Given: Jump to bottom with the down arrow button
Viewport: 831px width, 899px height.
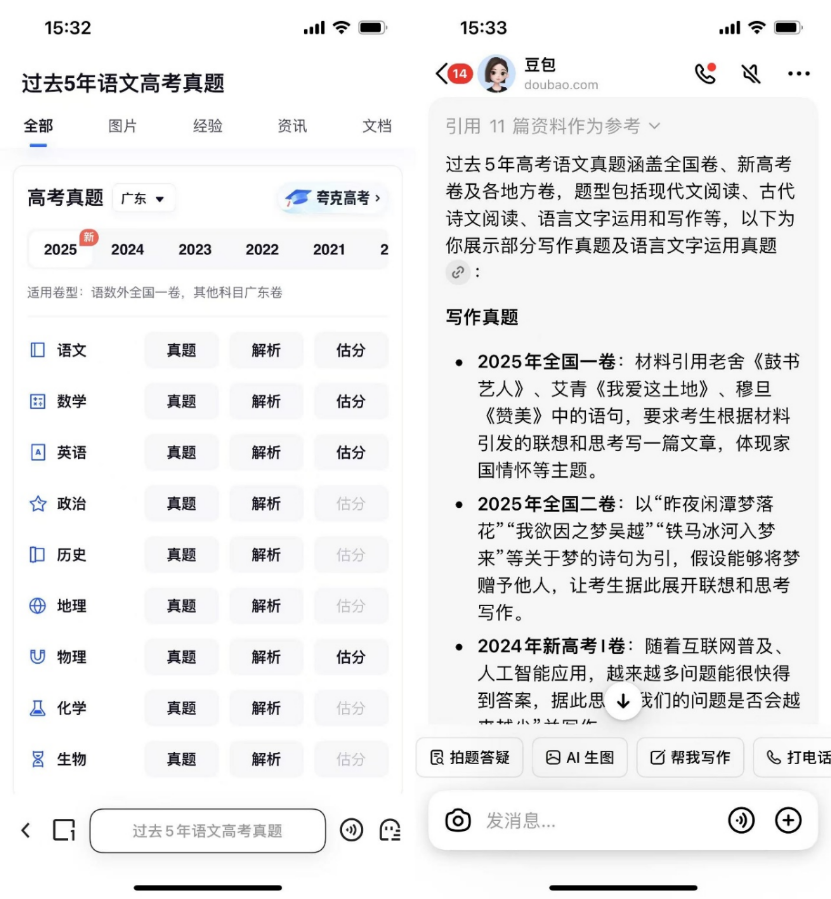Looking at the screenshot, I should click(x=623, y=701).
